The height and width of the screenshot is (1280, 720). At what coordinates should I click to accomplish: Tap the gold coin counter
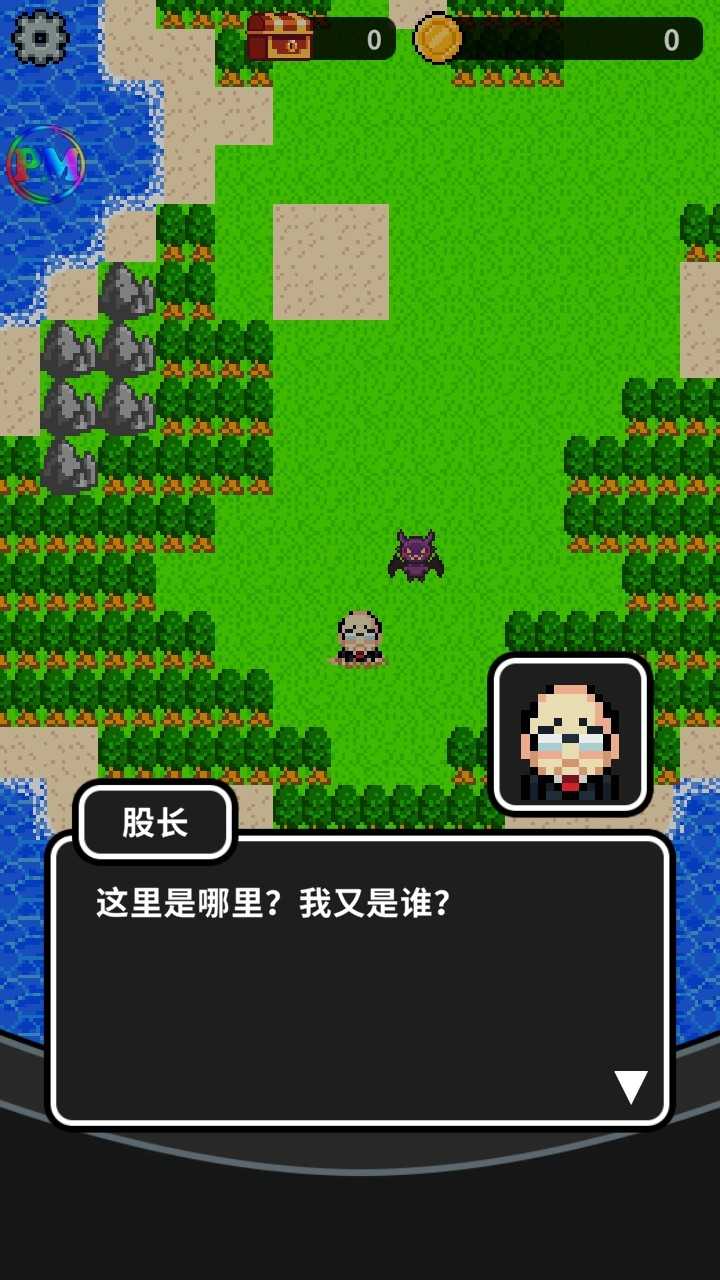558,39
